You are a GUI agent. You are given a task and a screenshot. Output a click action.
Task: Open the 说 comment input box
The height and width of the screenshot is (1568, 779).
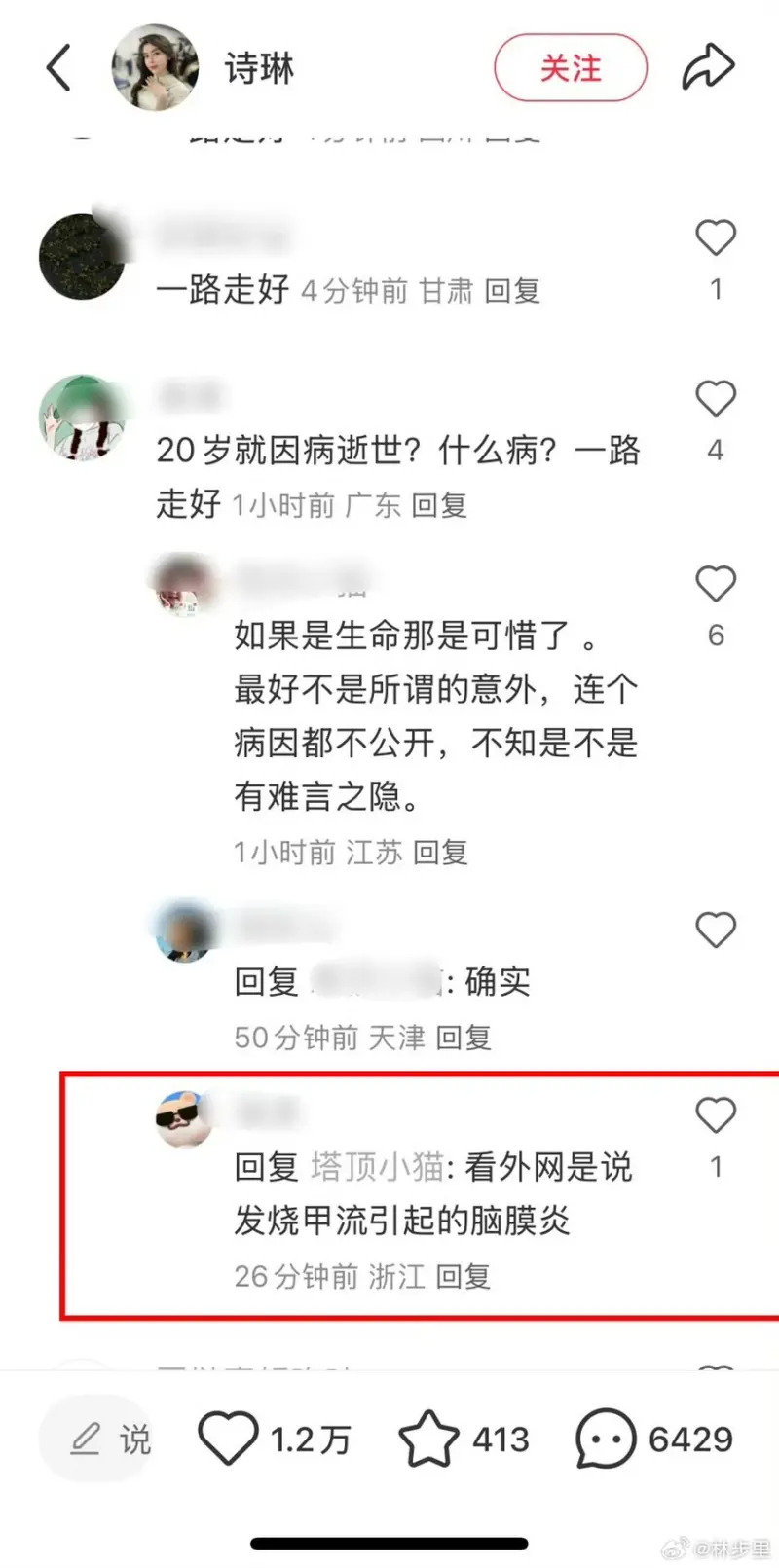97,1439
